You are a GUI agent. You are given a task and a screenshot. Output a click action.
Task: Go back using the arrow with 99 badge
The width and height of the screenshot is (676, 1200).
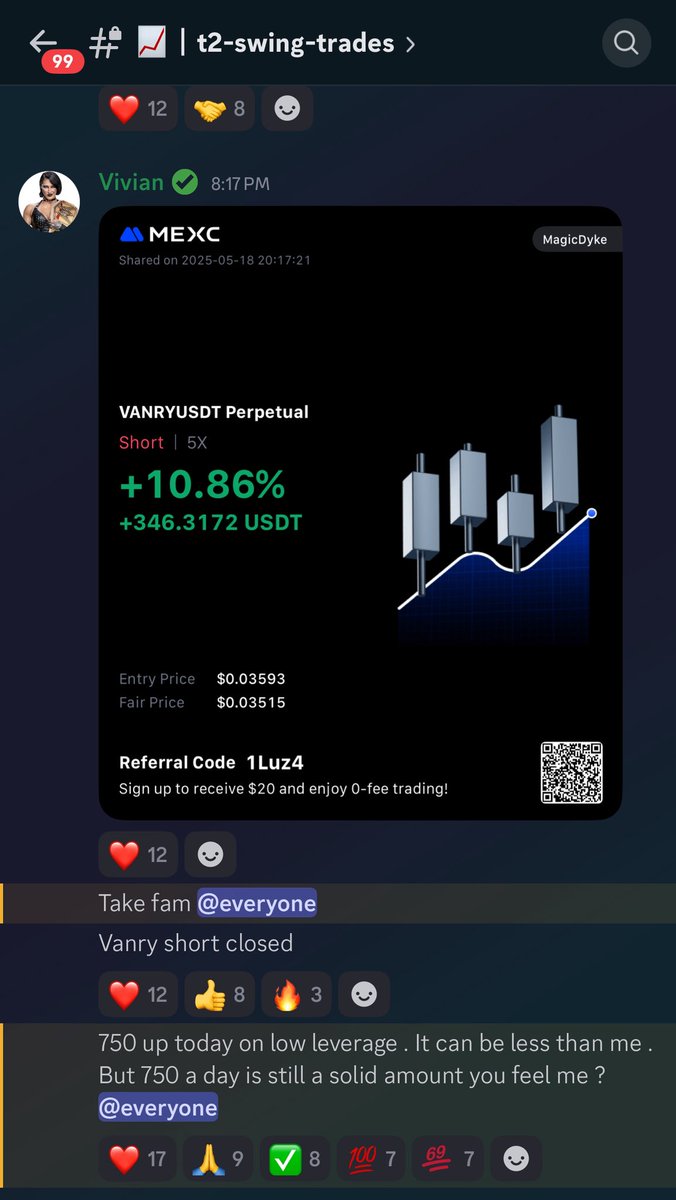[x=43, y=43]
